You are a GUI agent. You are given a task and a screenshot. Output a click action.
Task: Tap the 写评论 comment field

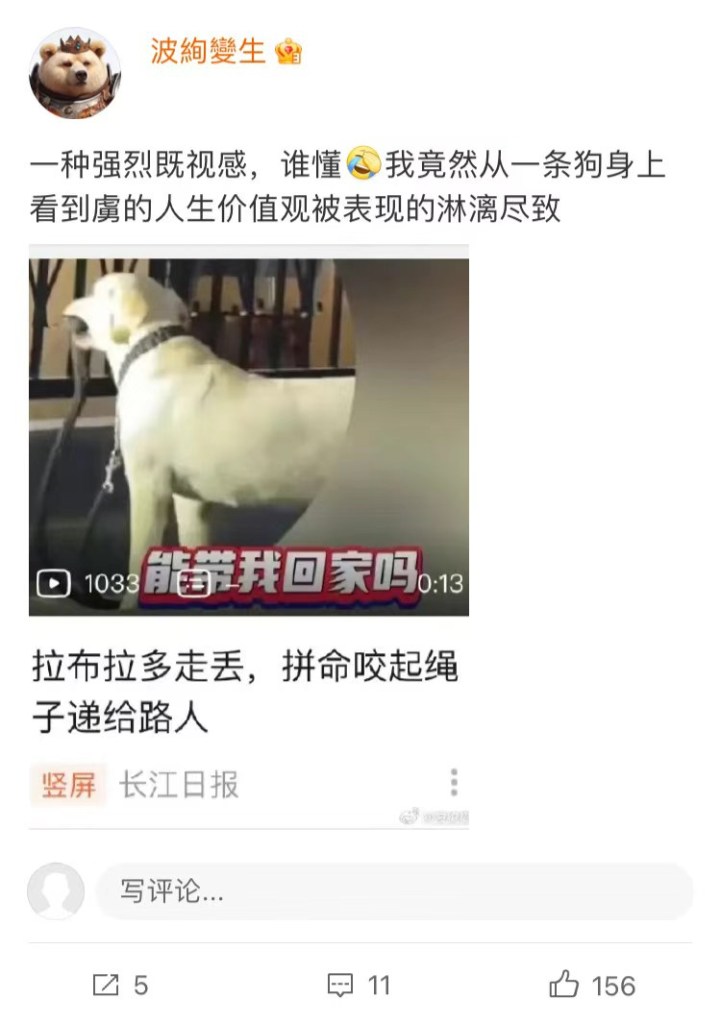click(393, 891)
